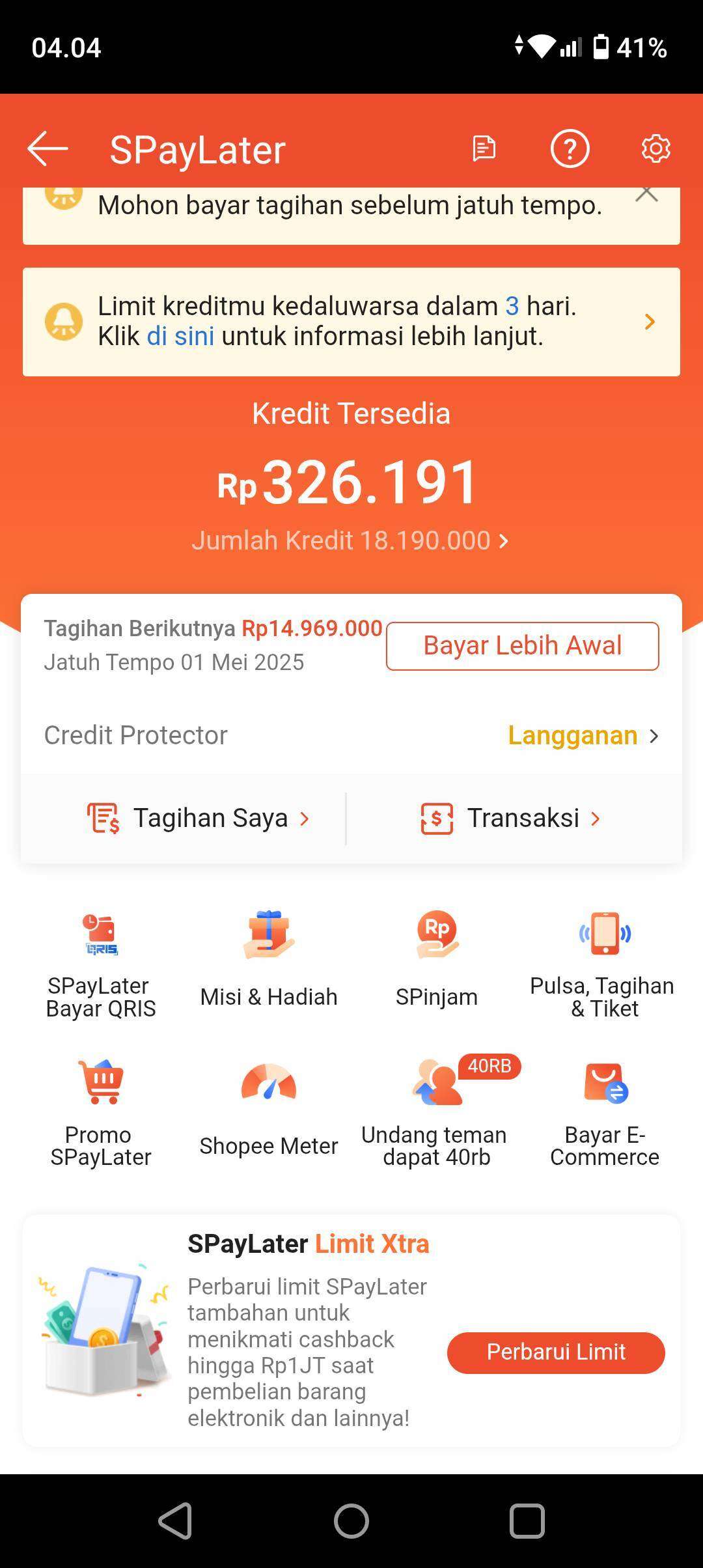703x1568 pixels.
Task: Go back using the header arrow
Action: (48, 149)
